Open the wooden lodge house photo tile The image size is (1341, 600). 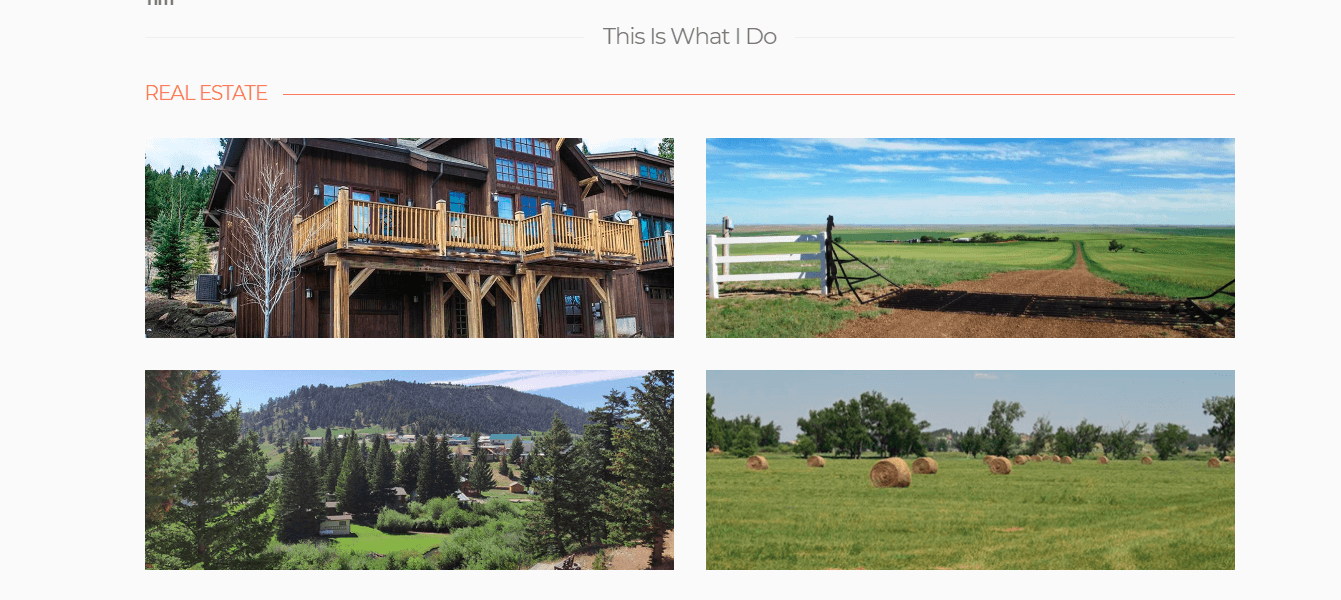pos(409,238)
